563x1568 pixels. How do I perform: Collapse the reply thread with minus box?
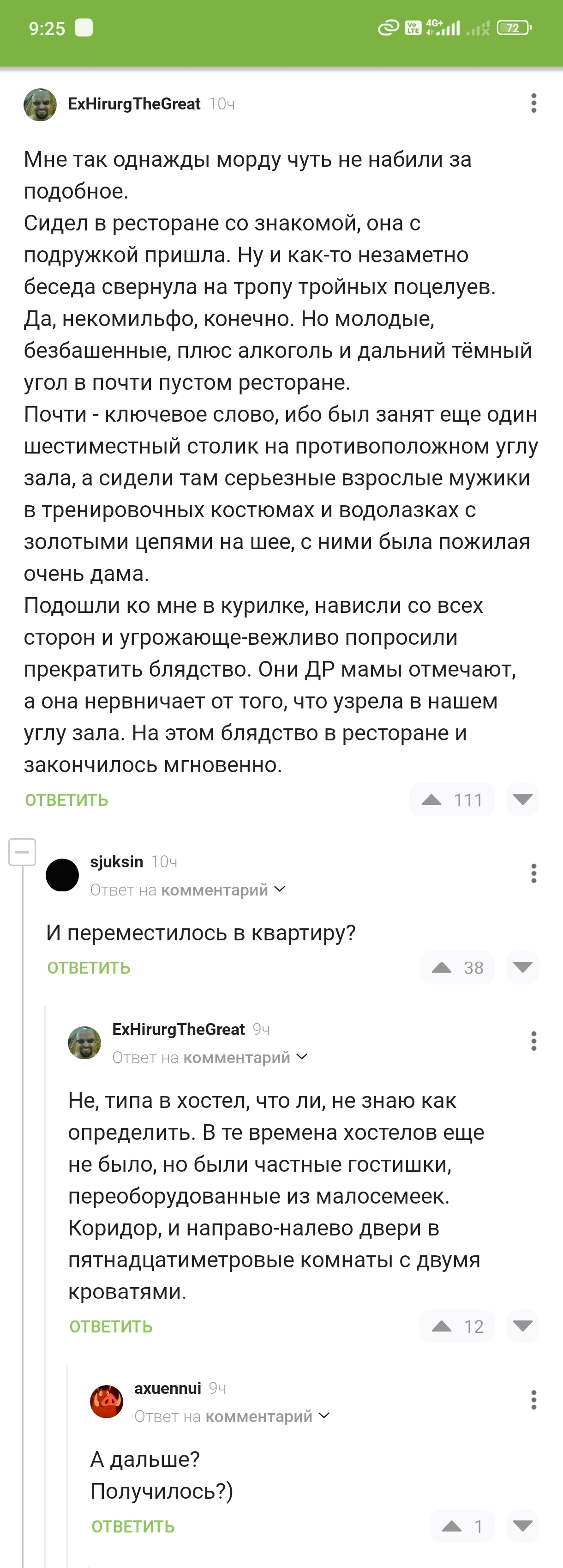[x=23, y=852]
